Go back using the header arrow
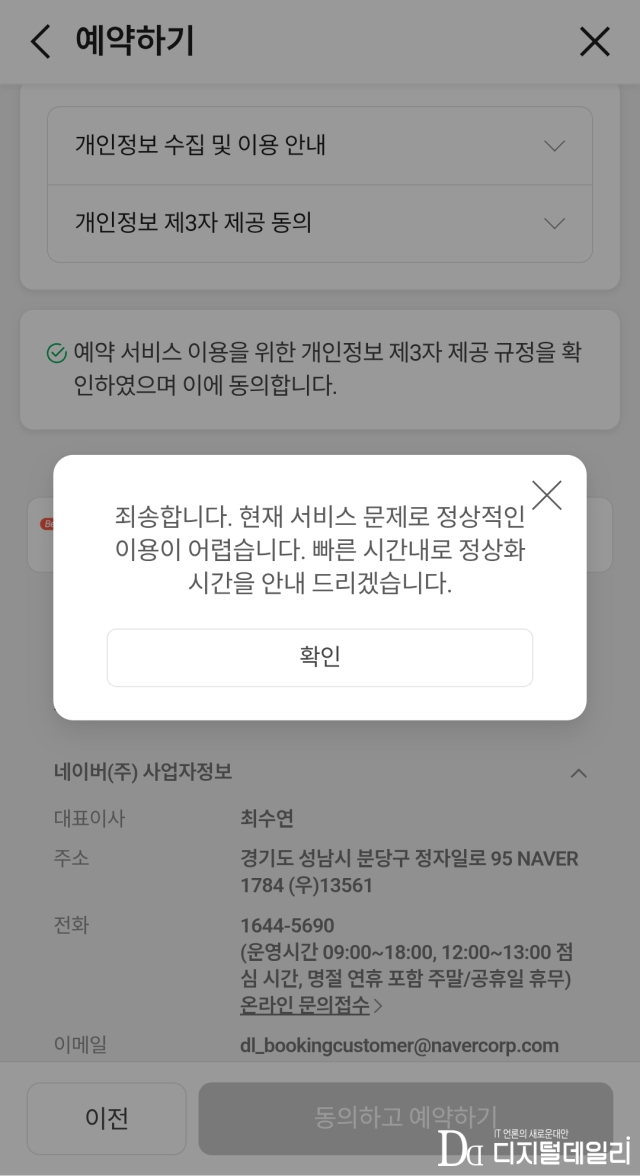 [x=40, y=42]
